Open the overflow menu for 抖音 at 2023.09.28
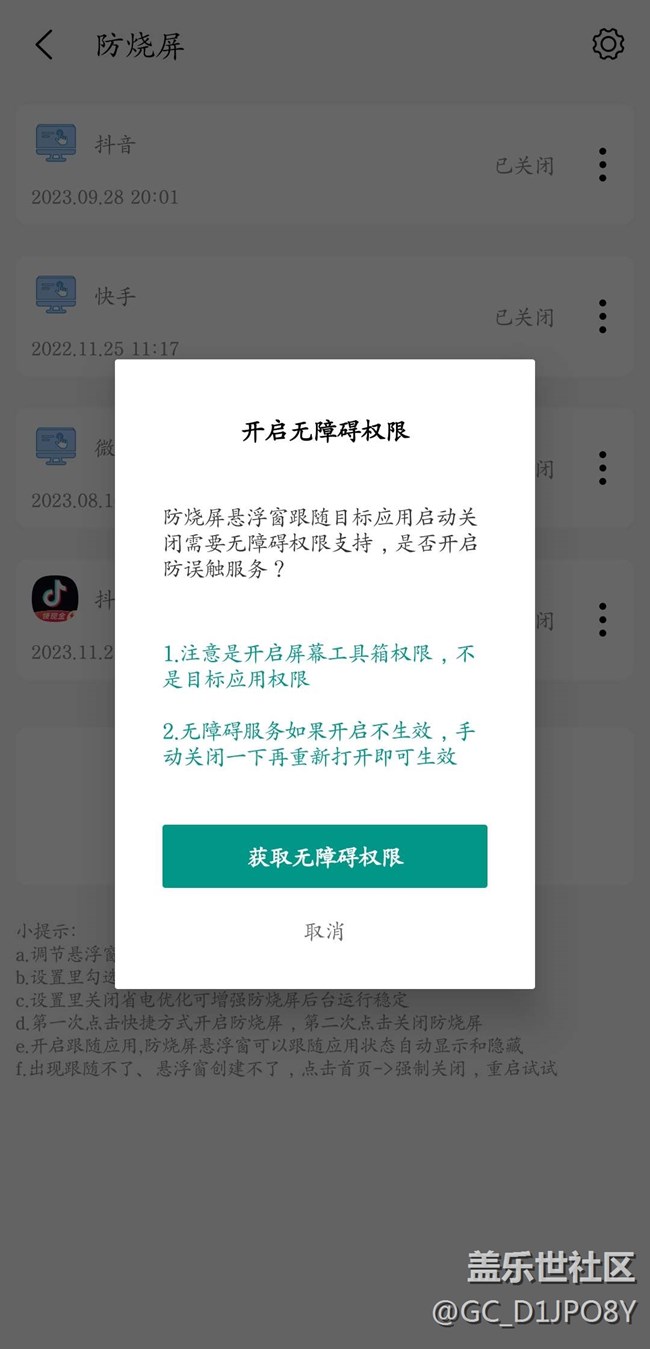650x1349 pixels. pos(602,165)
